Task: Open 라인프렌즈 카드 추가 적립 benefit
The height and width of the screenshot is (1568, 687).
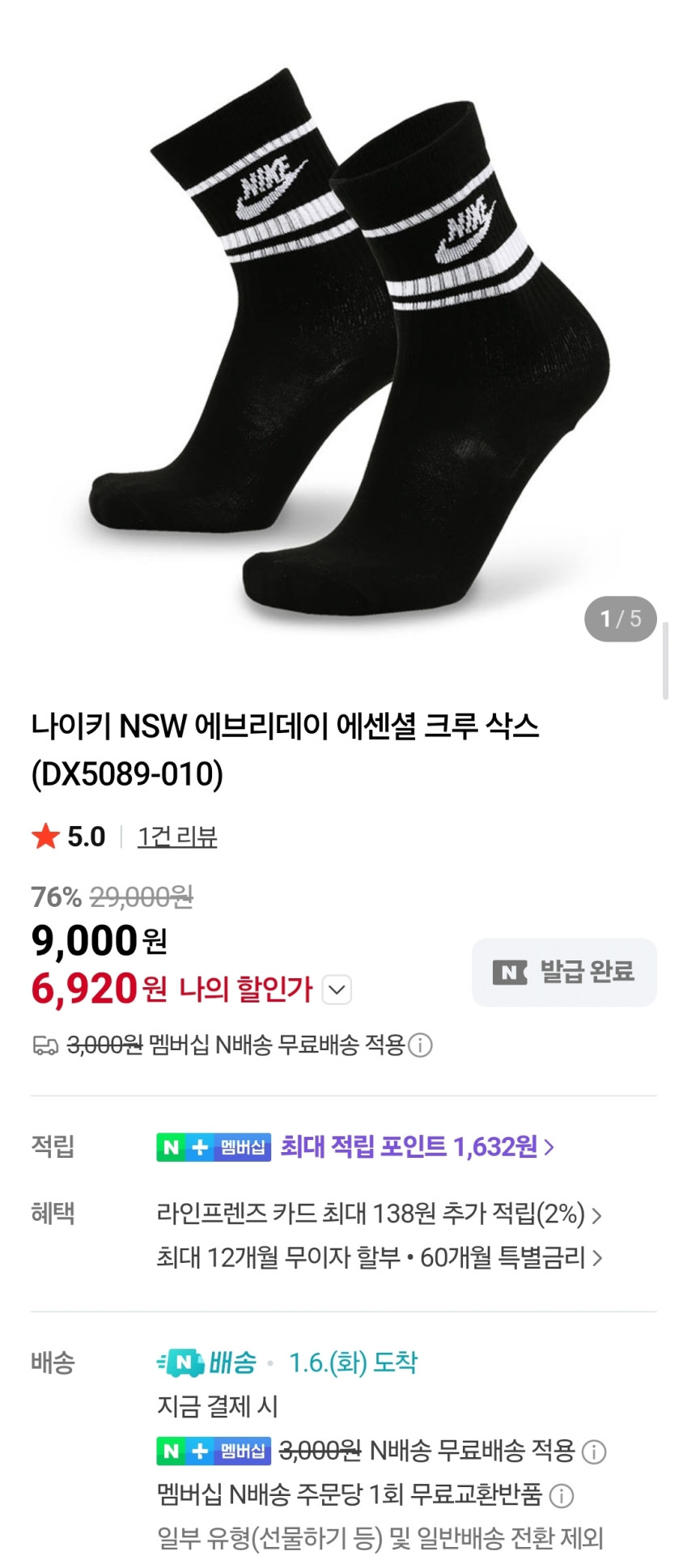Action: point(379,1214)
